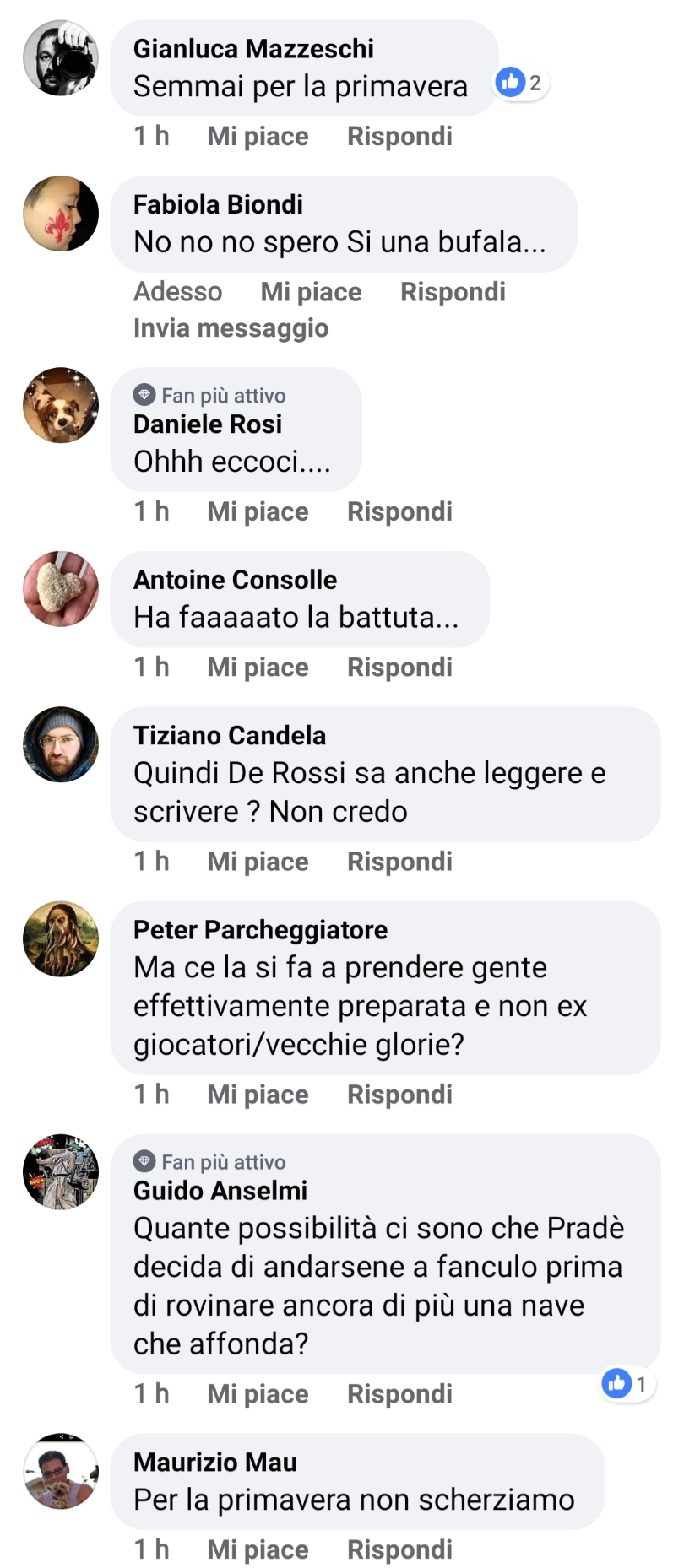This screenshot has width=684, height=1568.
Task: Tap Invia messaggio under Fabiola Biondi's comment
Action: pyautogui.click(x=231, y=328)
